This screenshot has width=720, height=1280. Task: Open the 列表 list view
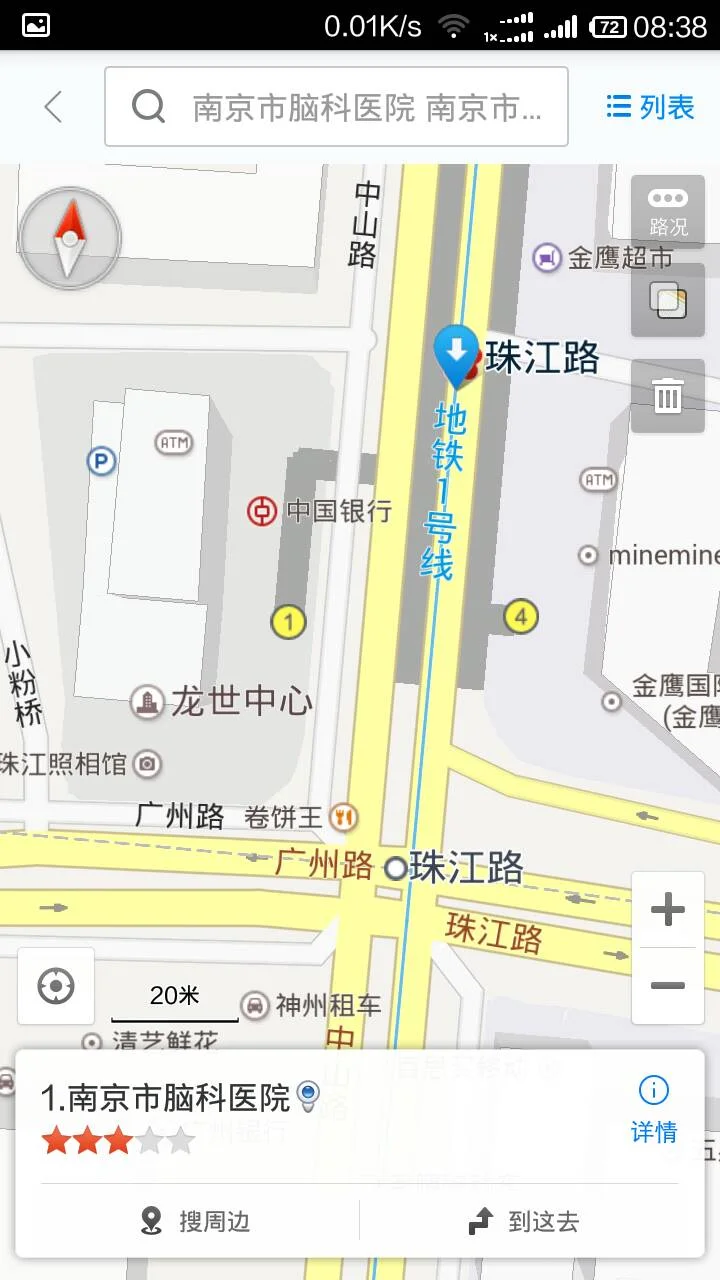pyautogui.click(x=649, y=106)
